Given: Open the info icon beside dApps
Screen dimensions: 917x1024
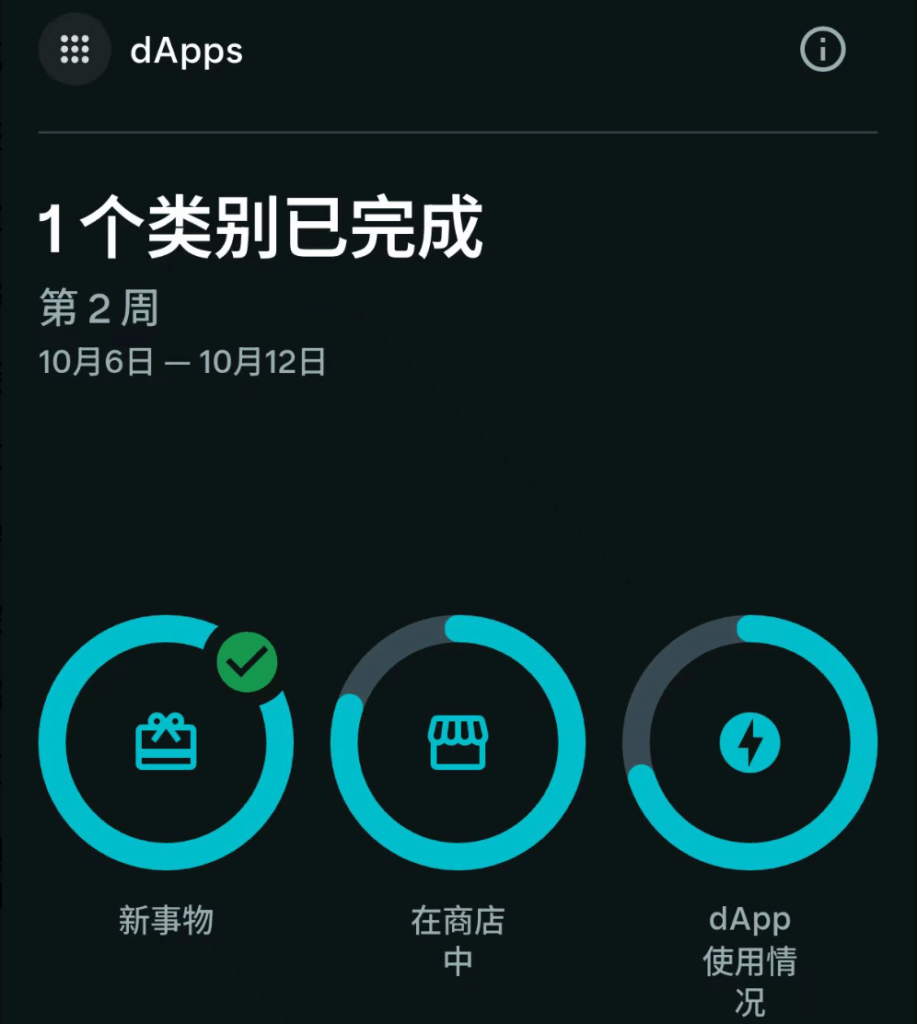Looking at the screenshot, I should pos(823,49).
